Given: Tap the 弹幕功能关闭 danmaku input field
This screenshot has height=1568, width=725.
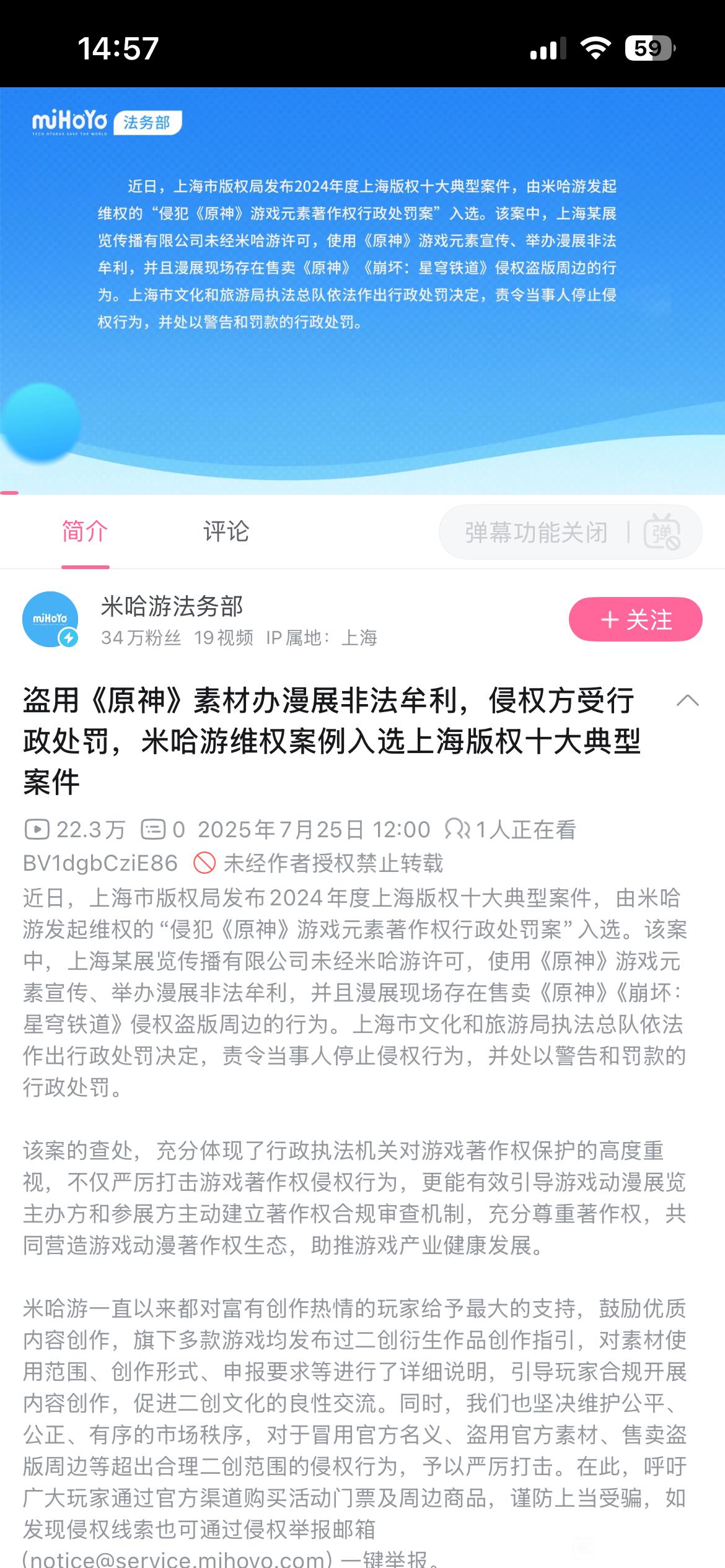Looking at the screenshot, I should pyautogui.click(x=535, y=533).
